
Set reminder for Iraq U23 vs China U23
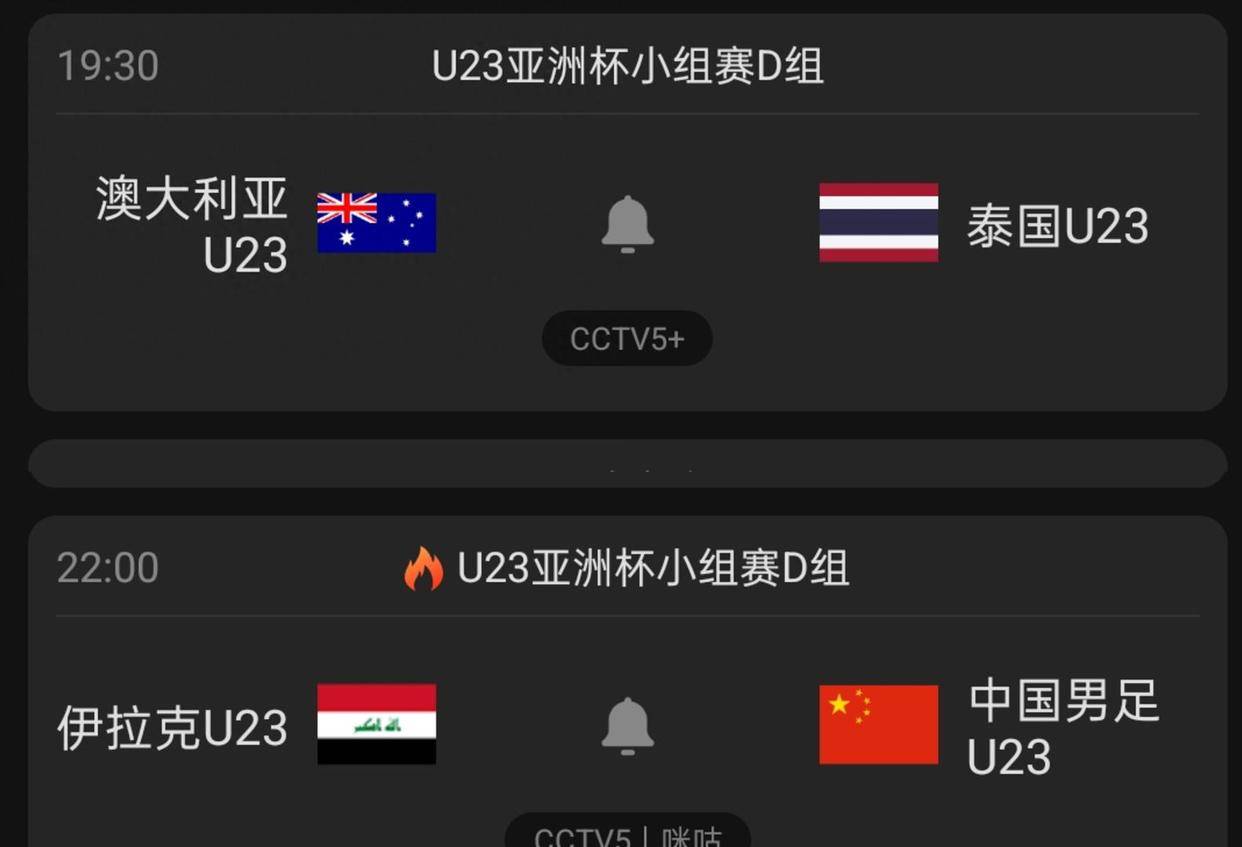click(x=627, y=724)
